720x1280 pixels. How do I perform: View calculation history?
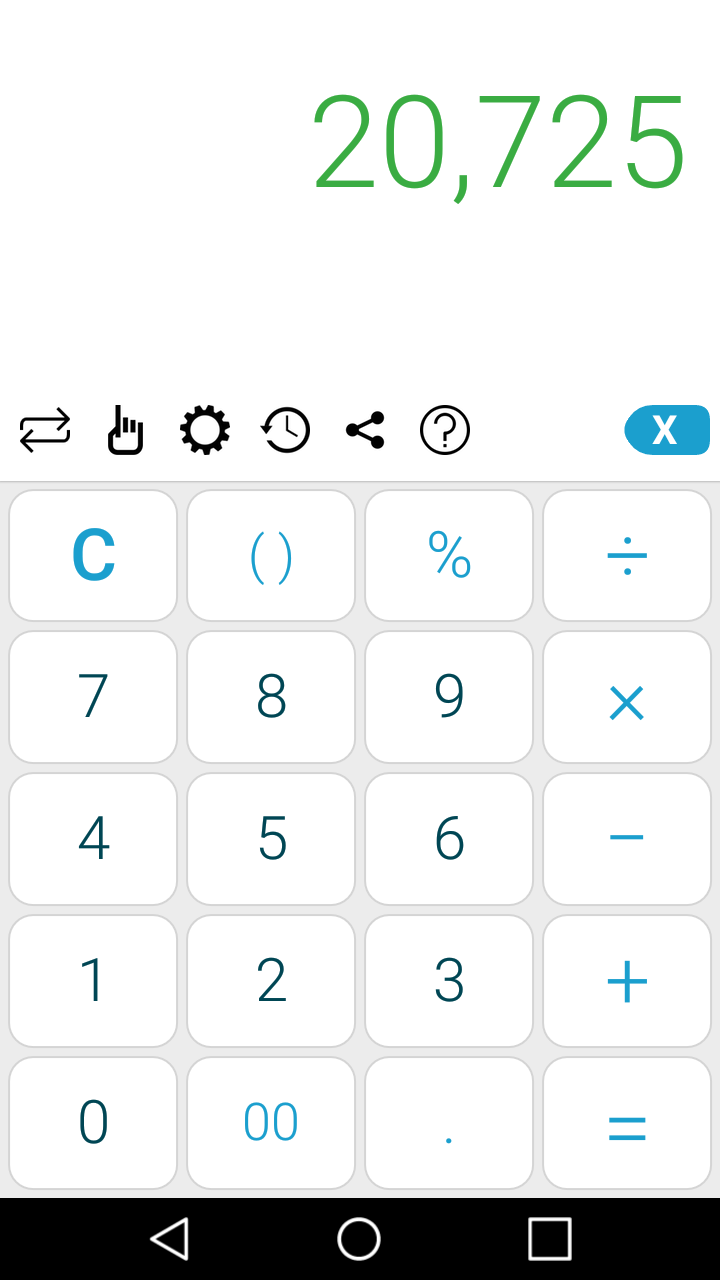click(285, 431)
